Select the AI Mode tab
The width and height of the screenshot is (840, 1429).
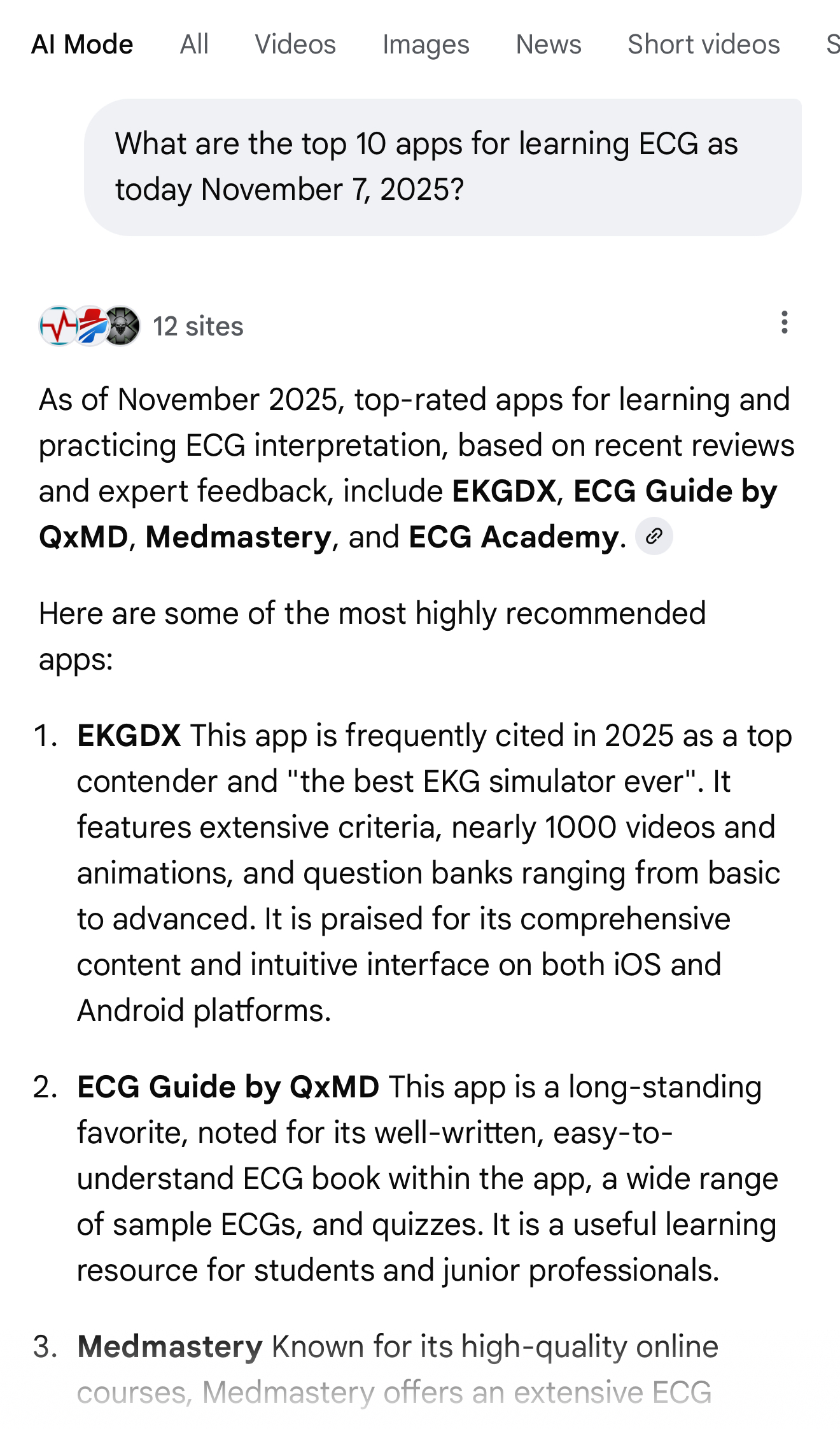point(82,45)
